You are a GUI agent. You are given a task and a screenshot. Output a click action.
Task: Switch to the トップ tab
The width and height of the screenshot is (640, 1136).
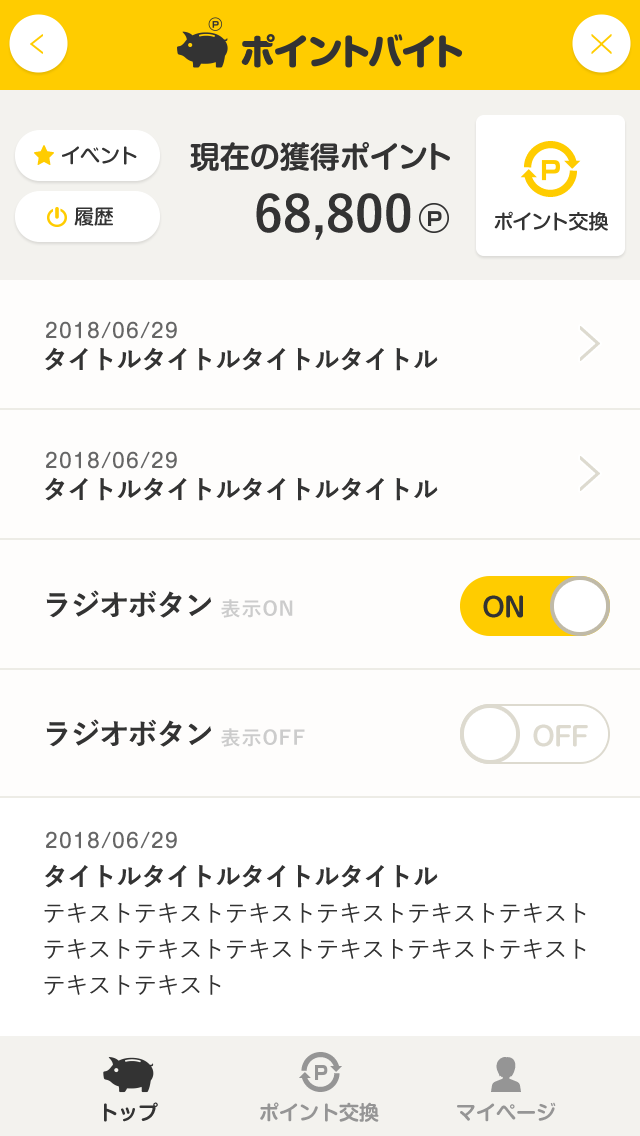pos(128,1087)
